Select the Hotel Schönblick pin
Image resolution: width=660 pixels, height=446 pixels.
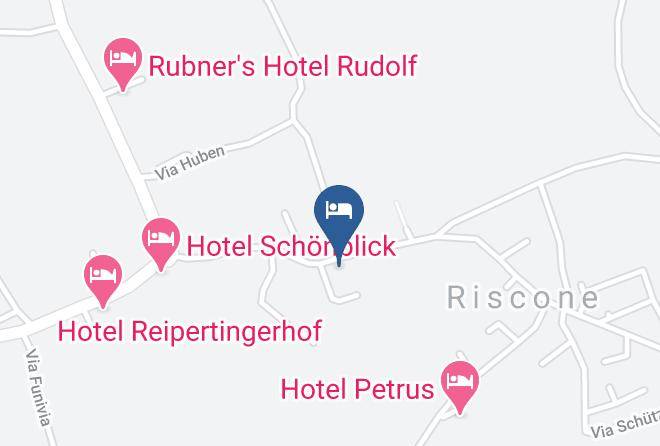[x=161, y=244]
